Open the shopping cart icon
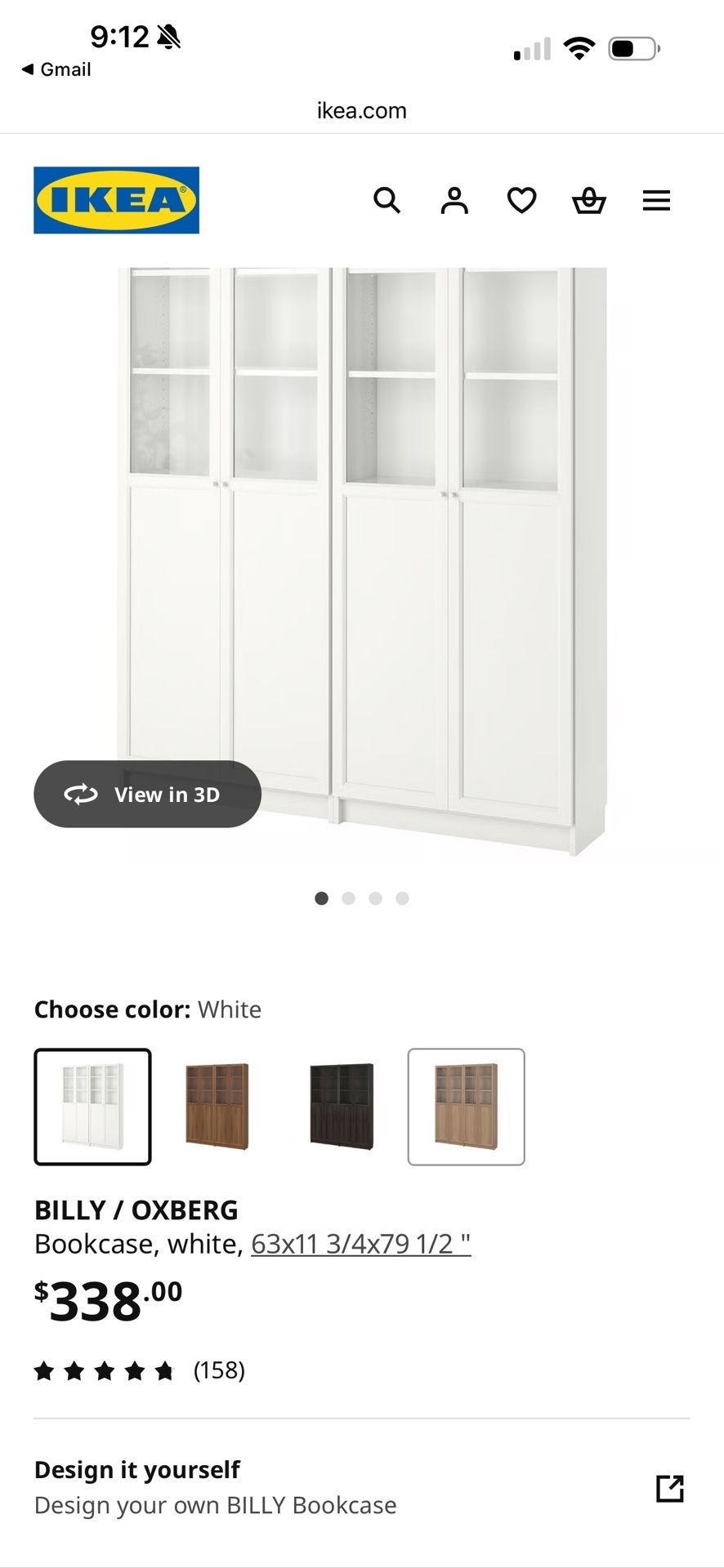This screenshot has height=1568, width=724. pyautogui.click(x=589, y=200)
